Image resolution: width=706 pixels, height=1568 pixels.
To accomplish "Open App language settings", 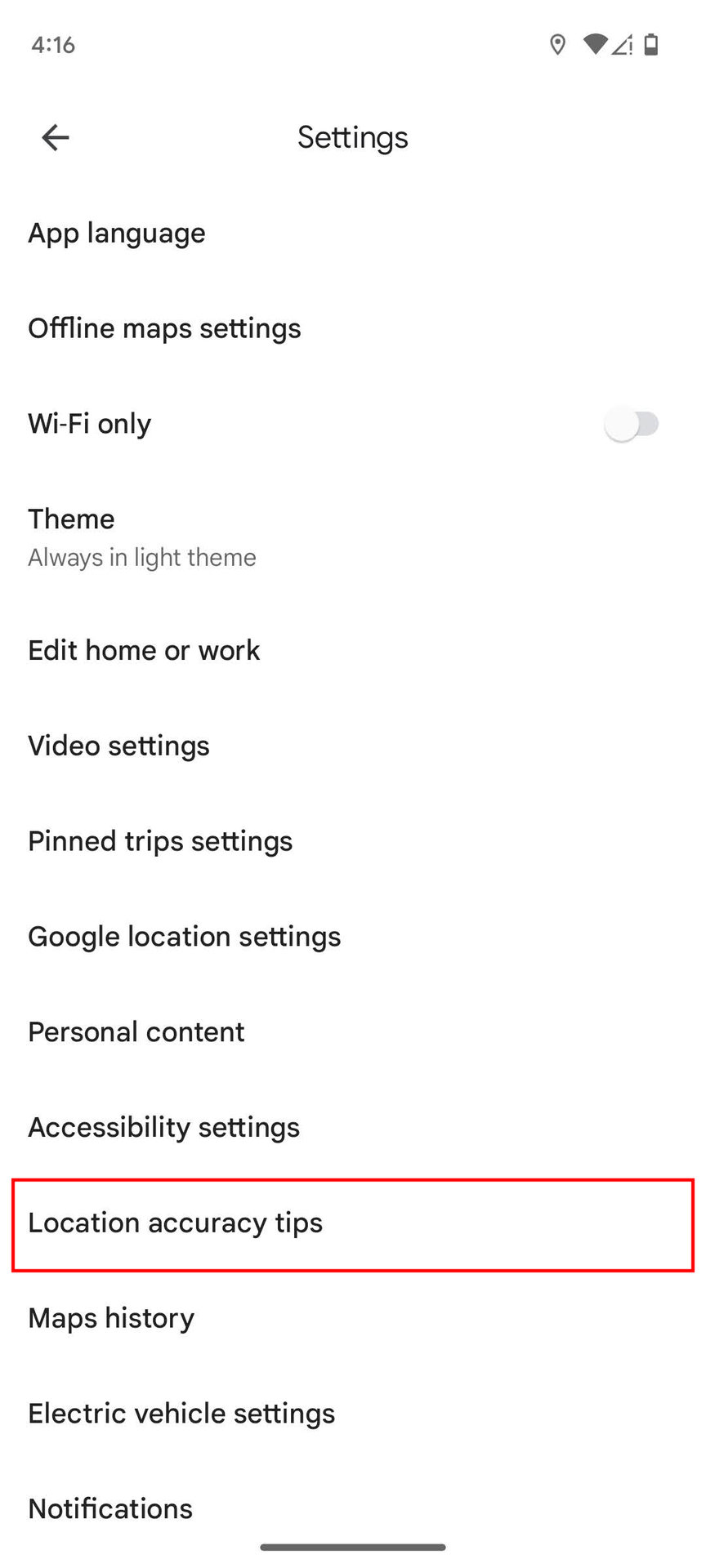I will 117,234.
